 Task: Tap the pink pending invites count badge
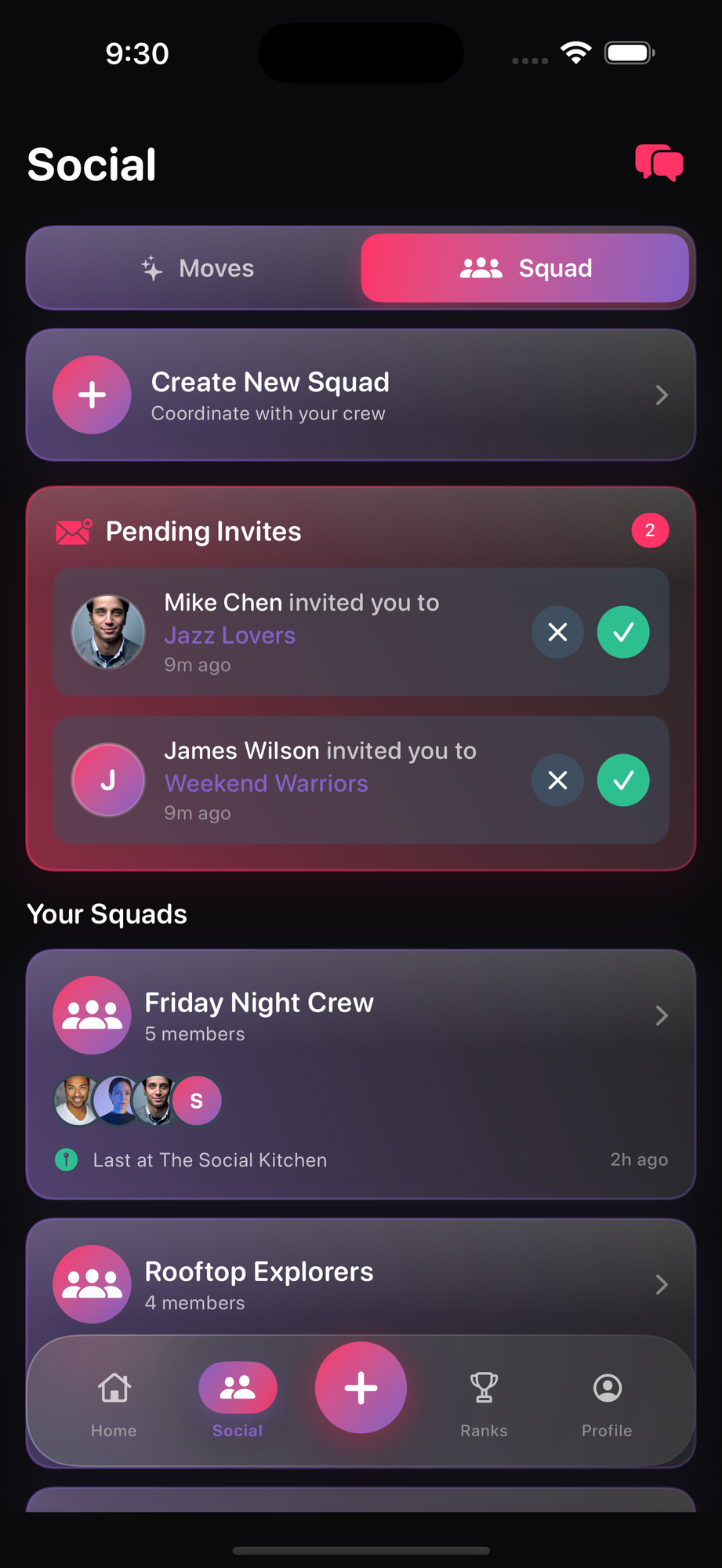point(649,530)
